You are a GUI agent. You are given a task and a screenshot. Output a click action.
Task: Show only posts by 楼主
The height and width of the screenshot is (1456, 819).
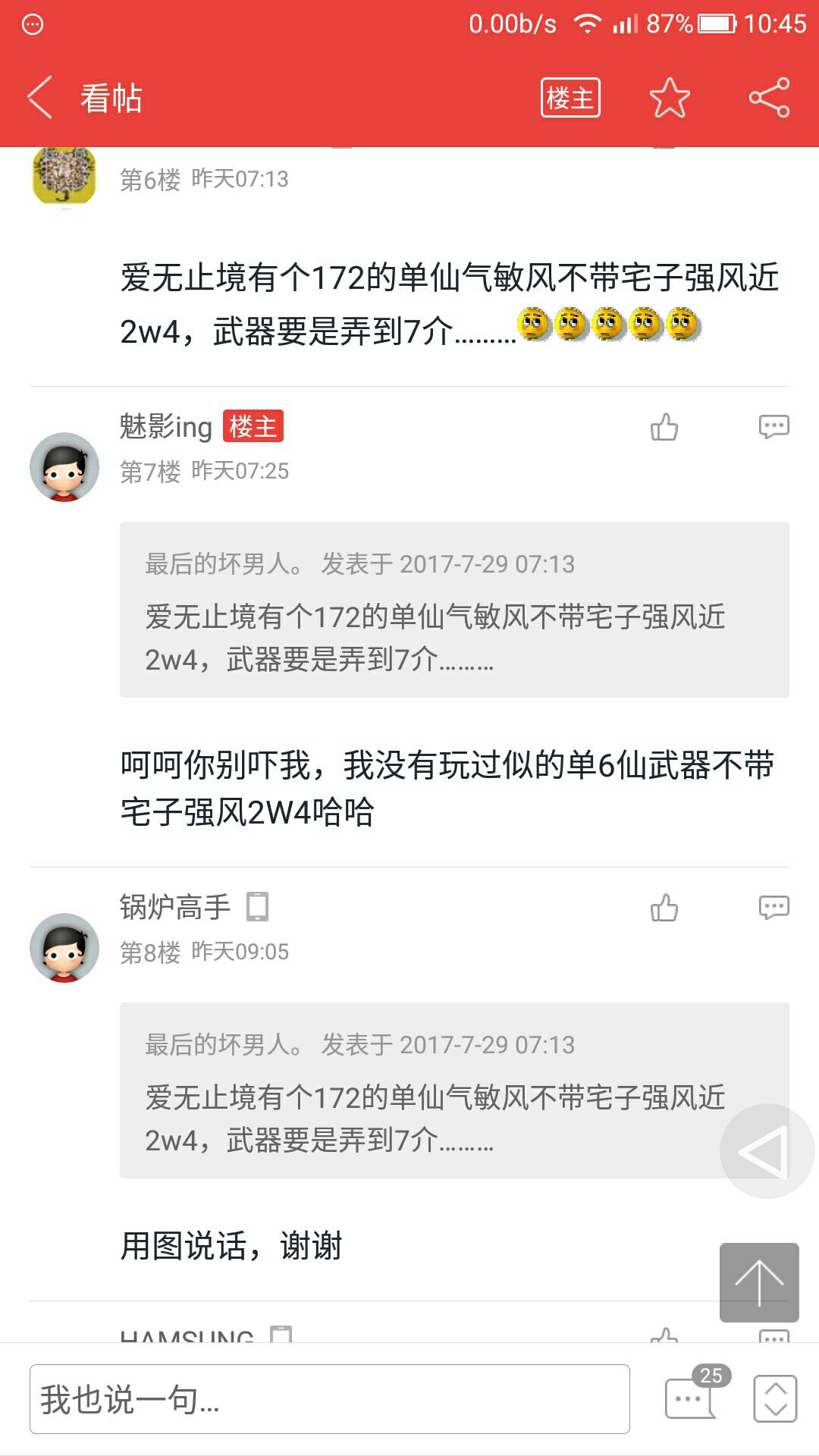point(570,98)
